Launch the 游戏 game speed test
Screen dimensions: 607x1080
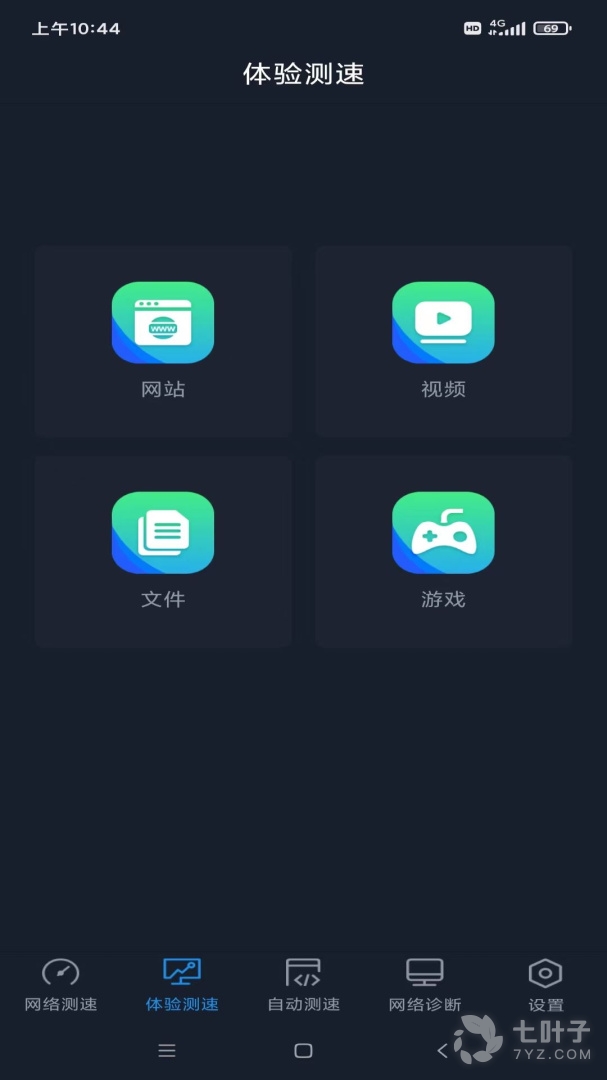coord(443,551)
